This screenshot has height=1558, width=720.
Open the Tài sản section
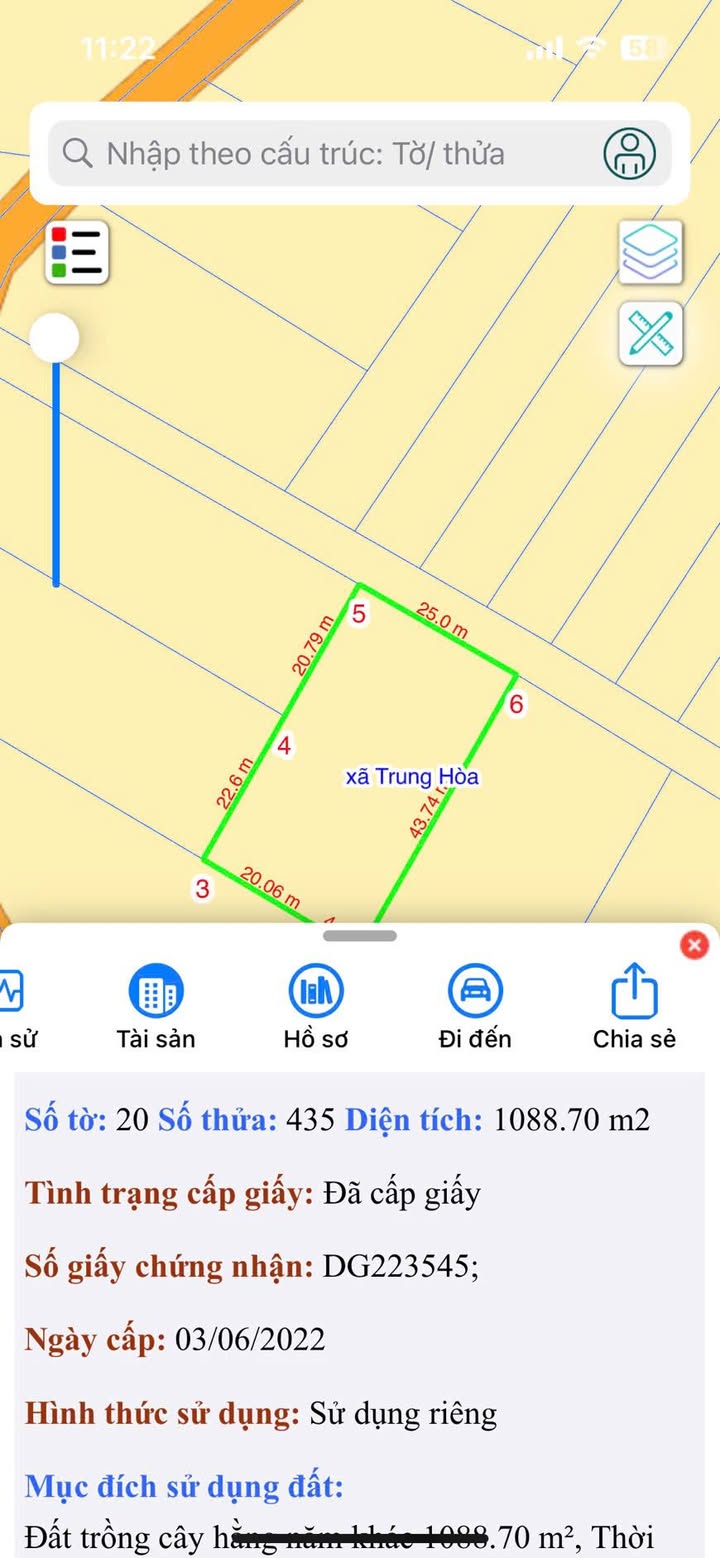click(x=155, y=1006)
